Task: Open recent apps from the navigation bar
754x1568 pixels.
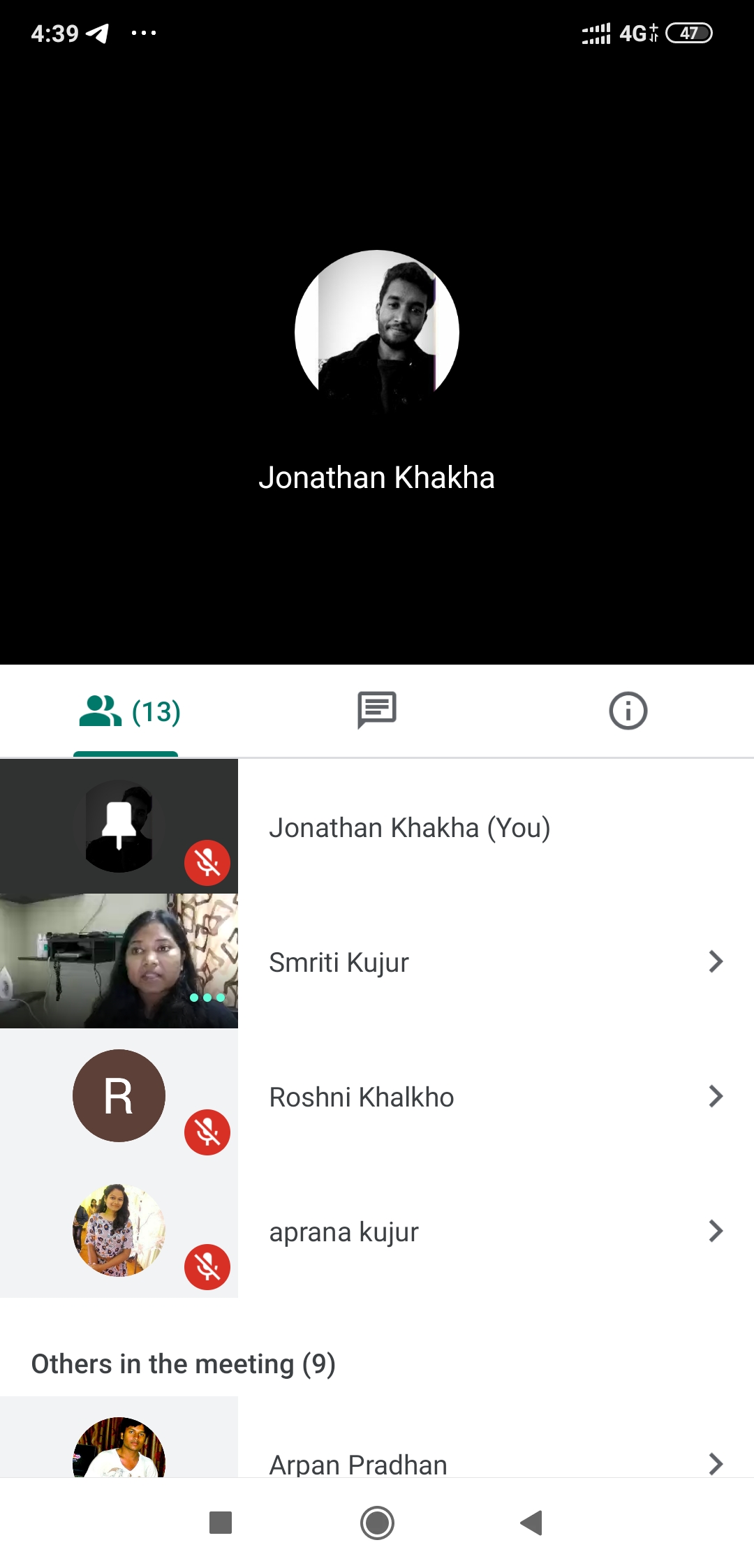Action: point(221,1523)
